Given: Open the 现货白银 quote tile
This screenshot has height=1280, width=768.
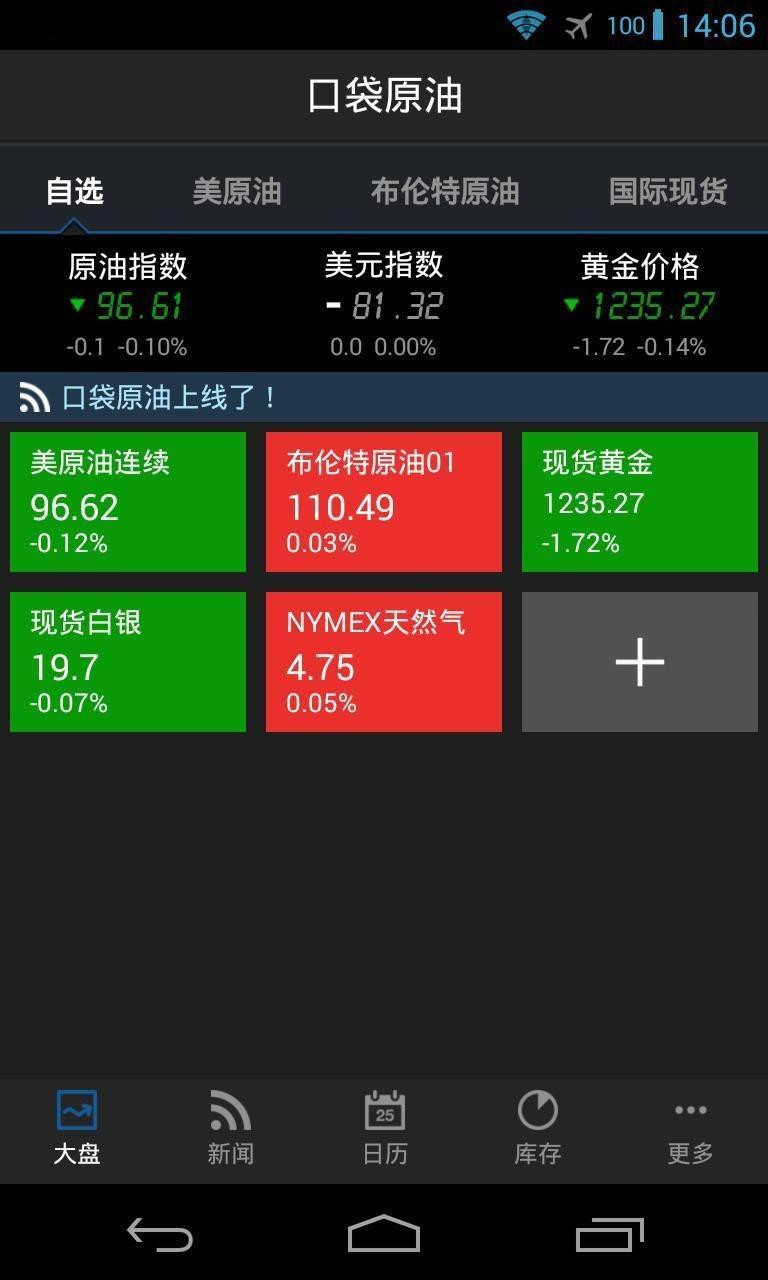Looking at the screenshot, I should coord(128,662).
